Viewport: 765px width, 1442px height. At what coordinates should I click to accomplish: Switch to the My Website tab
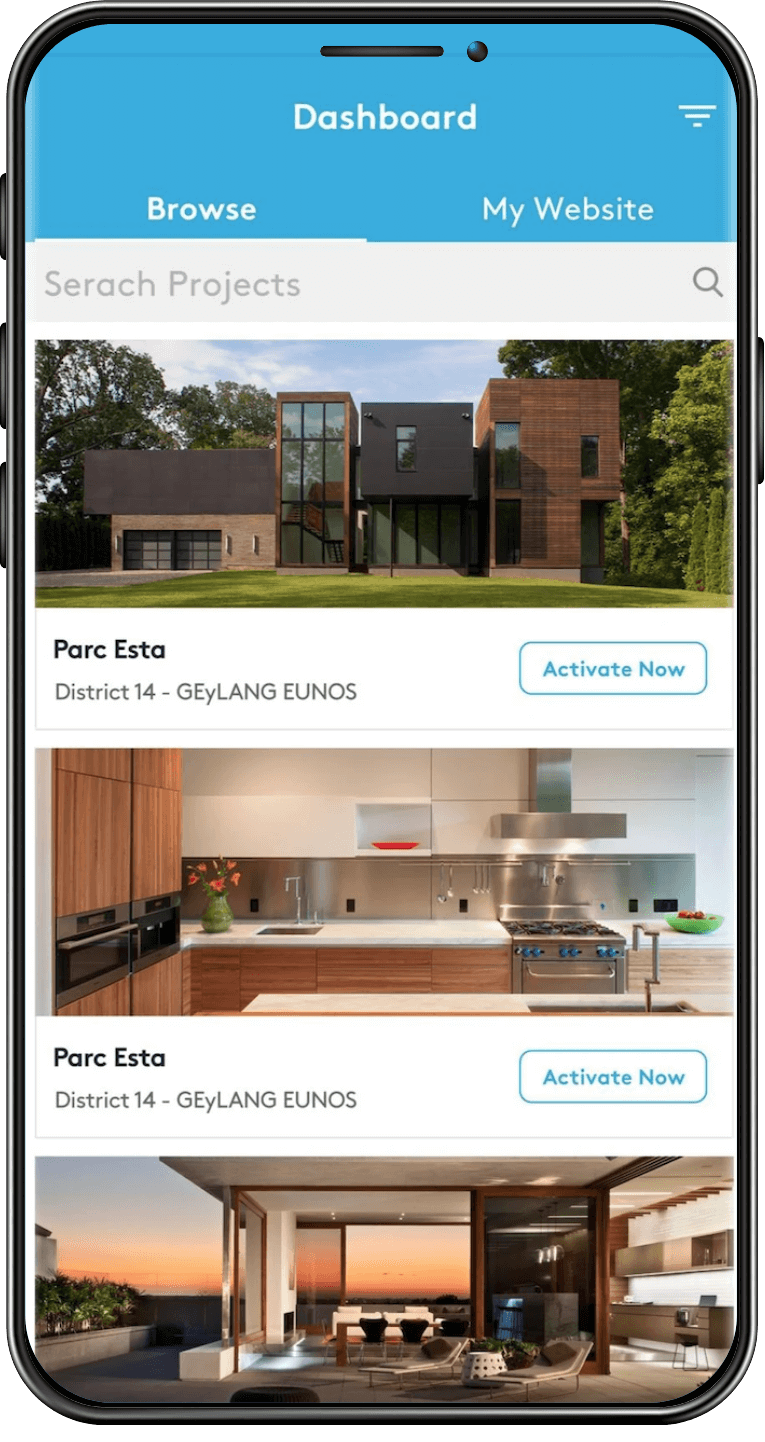click(x=567, y=209)
